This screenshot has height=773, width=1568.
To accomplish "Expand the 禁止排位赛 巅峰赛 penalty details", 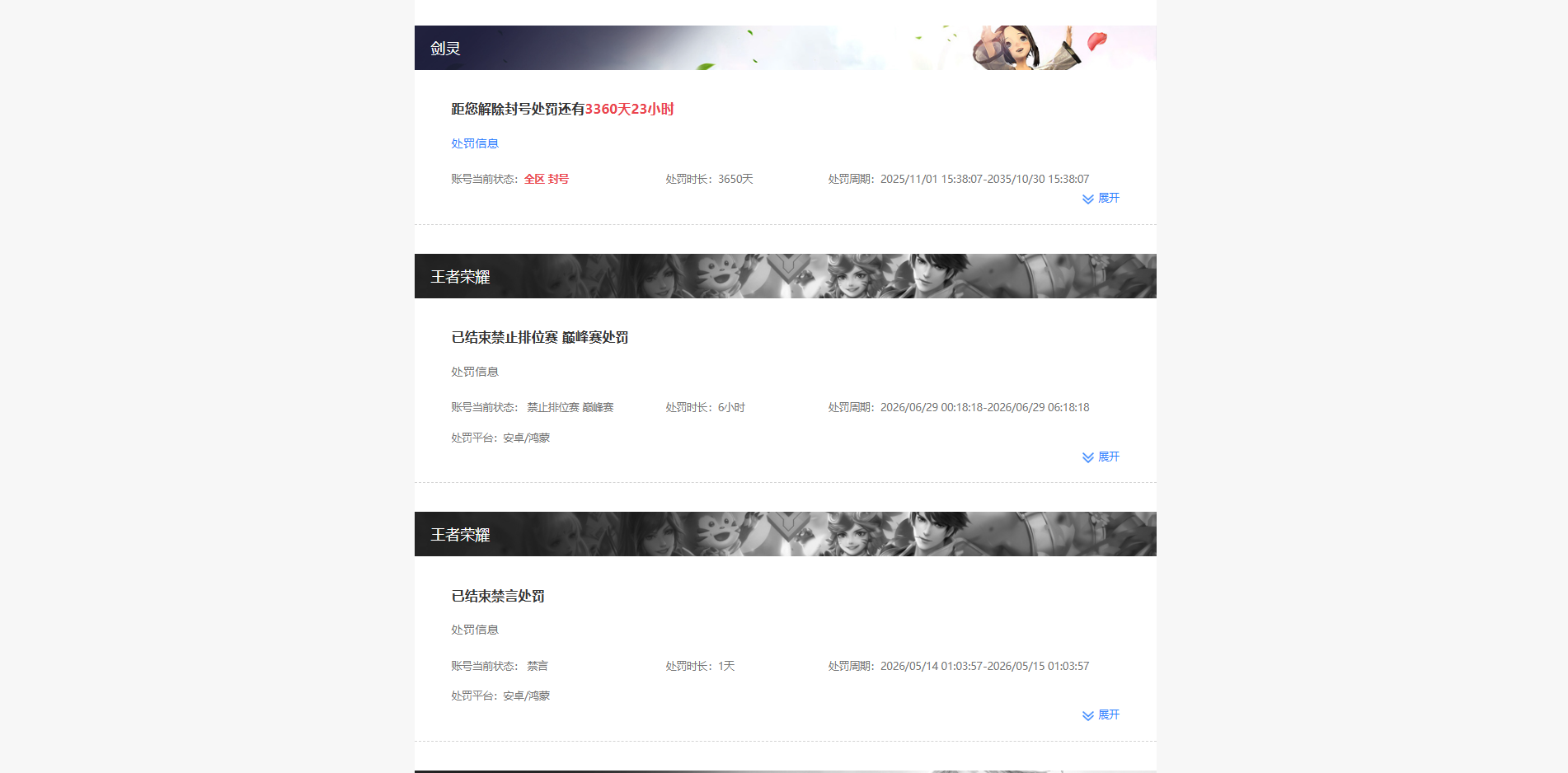I will pyautogui.click(x=1101, y=457).
